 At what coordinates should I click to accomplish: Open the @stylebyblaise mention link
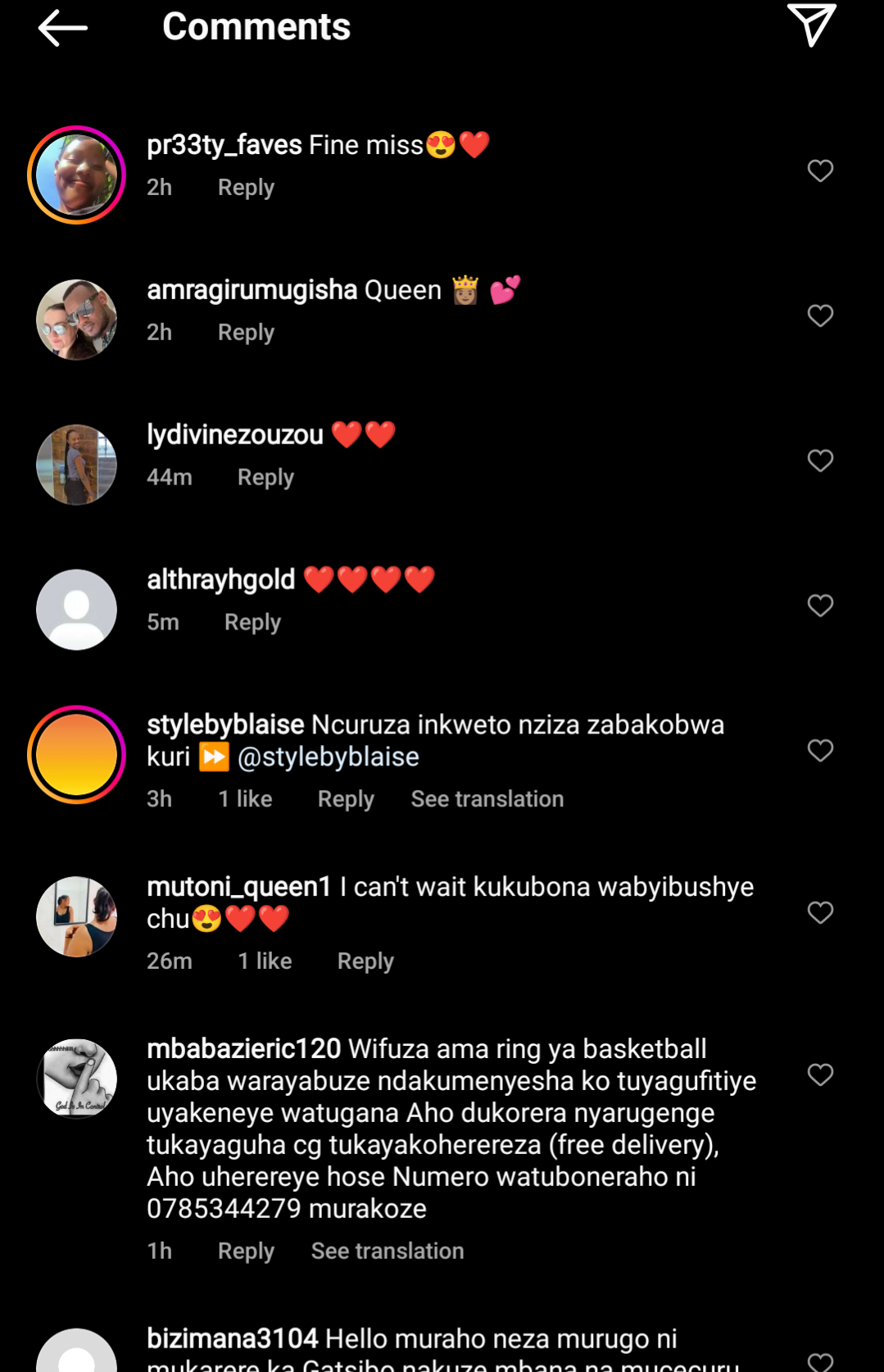328,756
